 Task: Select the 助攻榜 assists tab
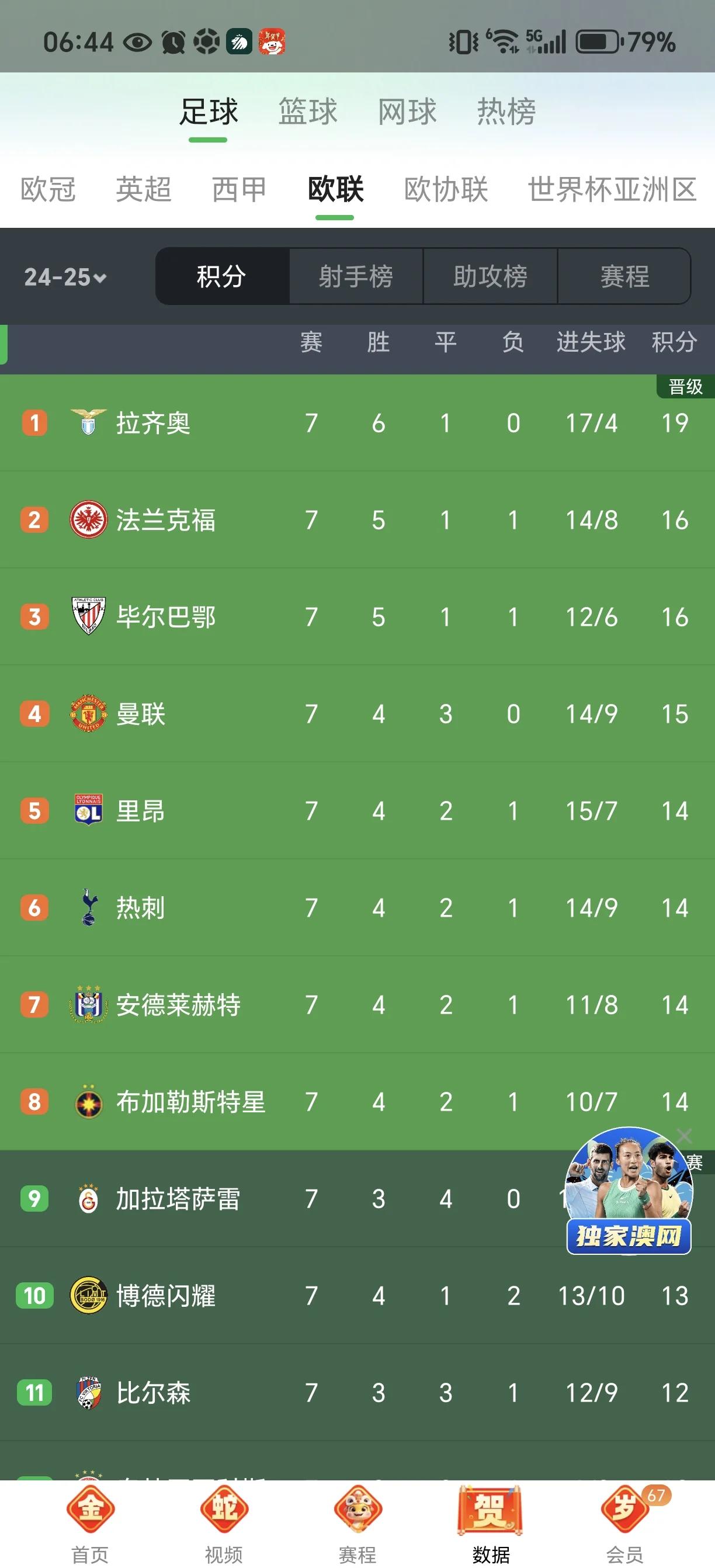[x=491, y=277]
